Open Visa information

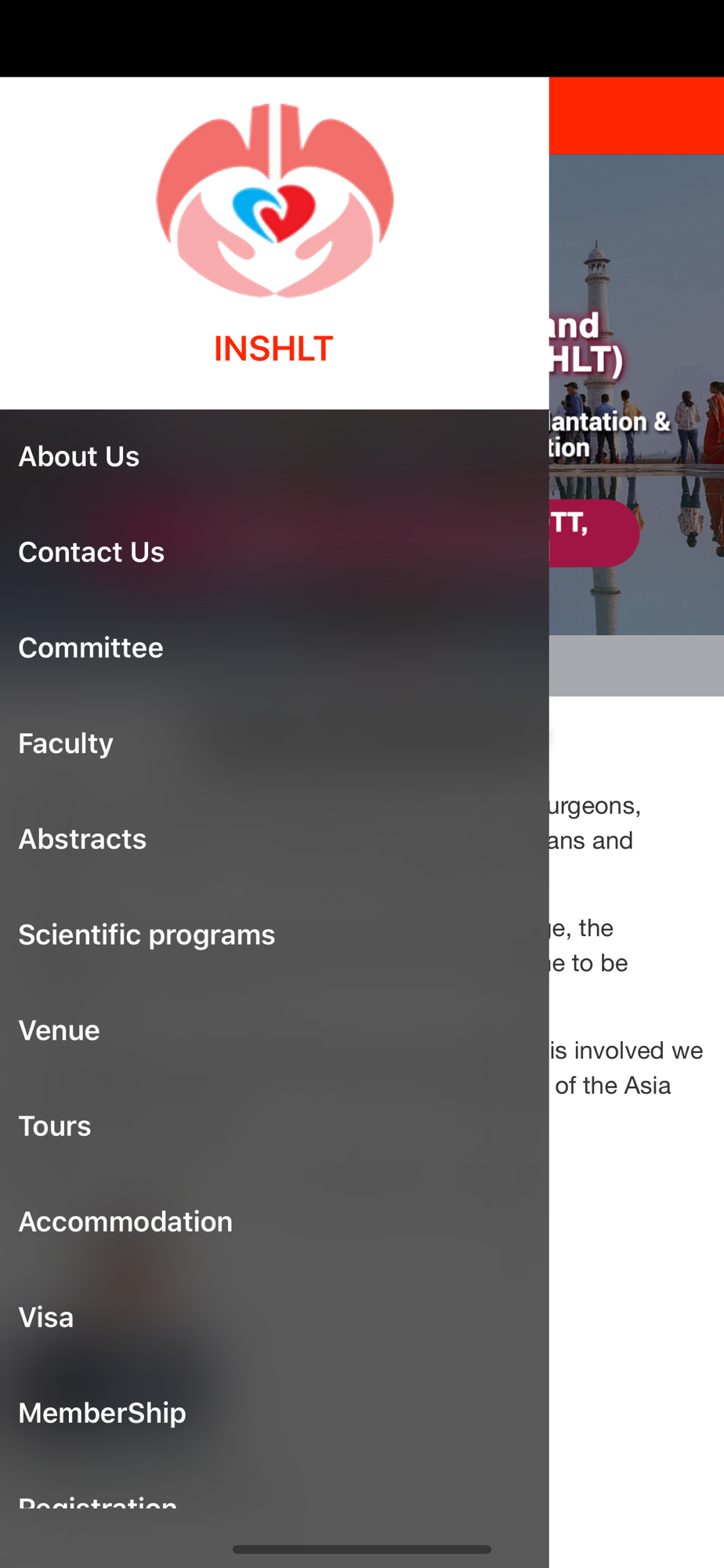(x=274, y=1318)
